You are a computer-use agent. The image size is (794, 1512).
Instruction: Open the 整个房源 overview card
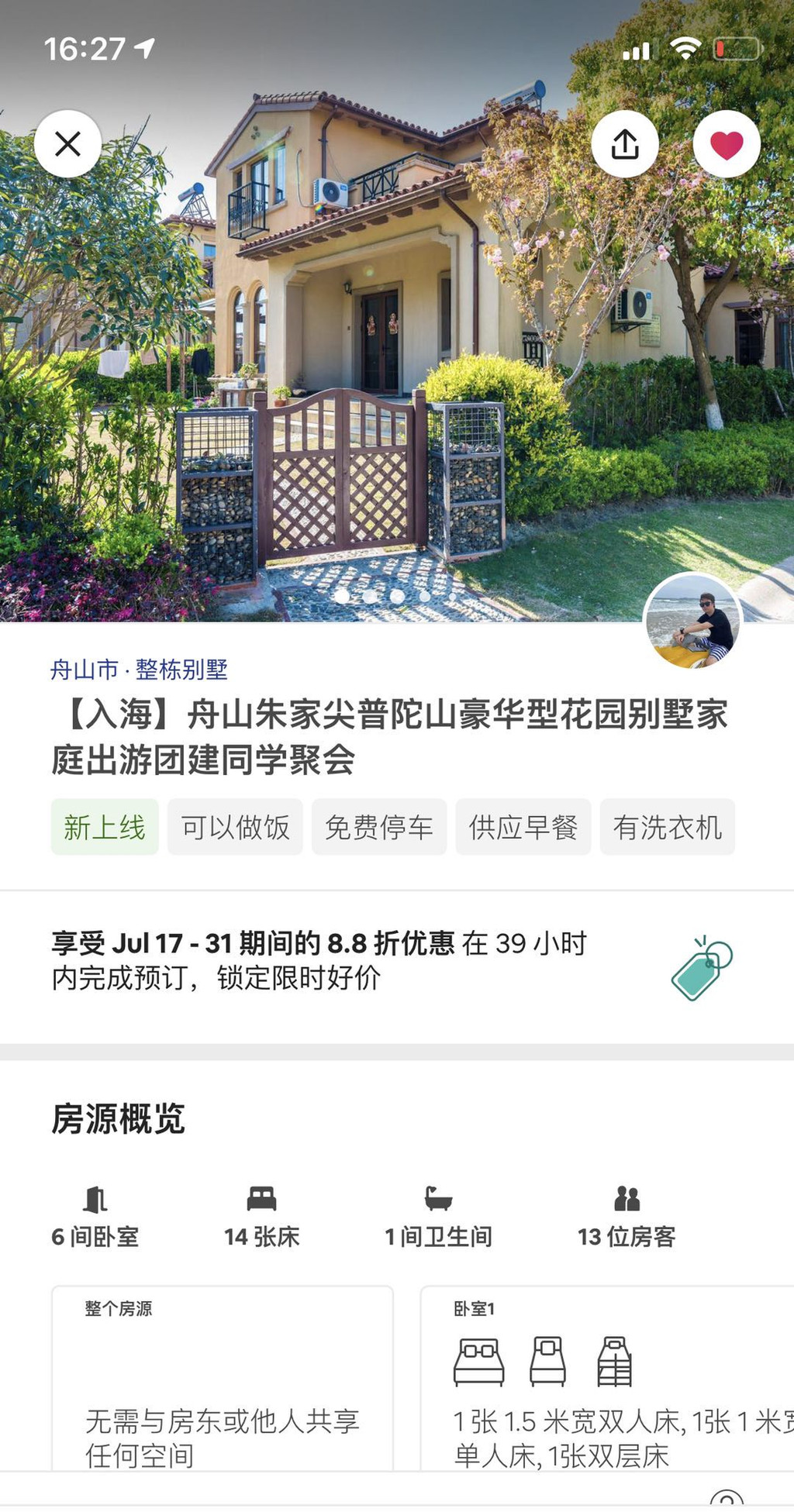[x=223, y=1379]
